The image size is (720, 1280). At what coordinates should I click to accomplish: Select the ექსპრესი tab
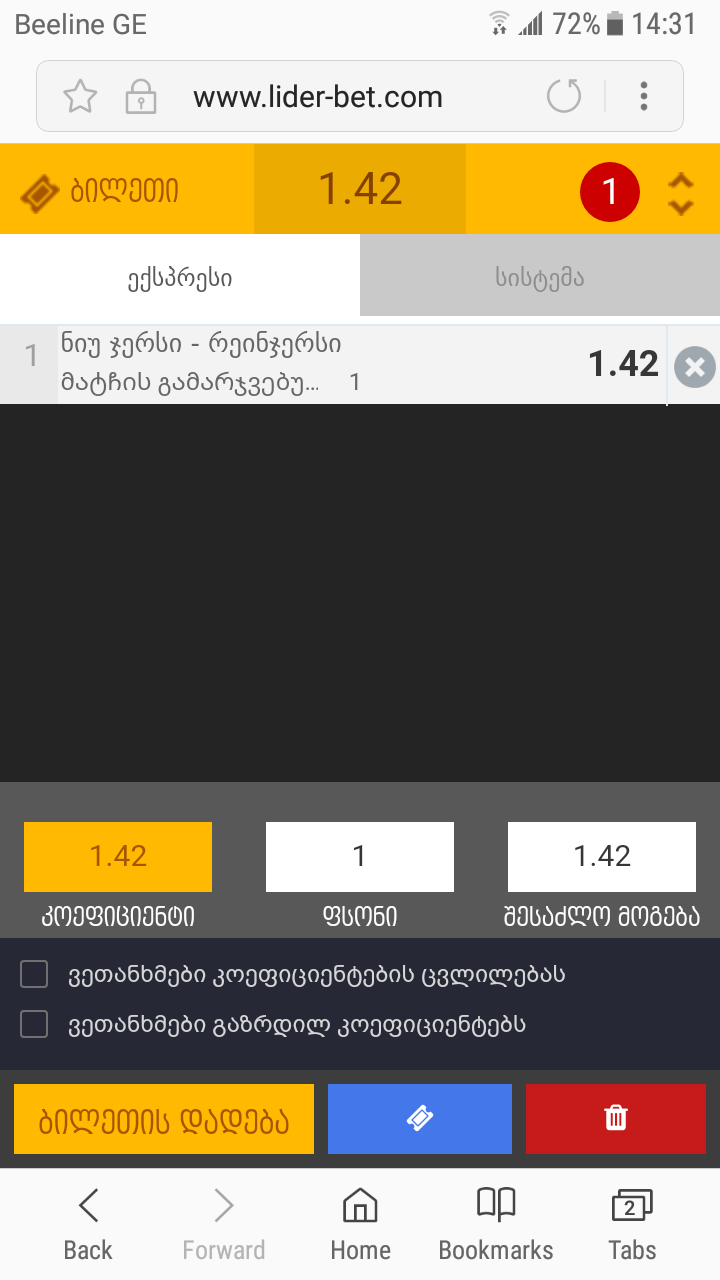(x=180, y=274)
